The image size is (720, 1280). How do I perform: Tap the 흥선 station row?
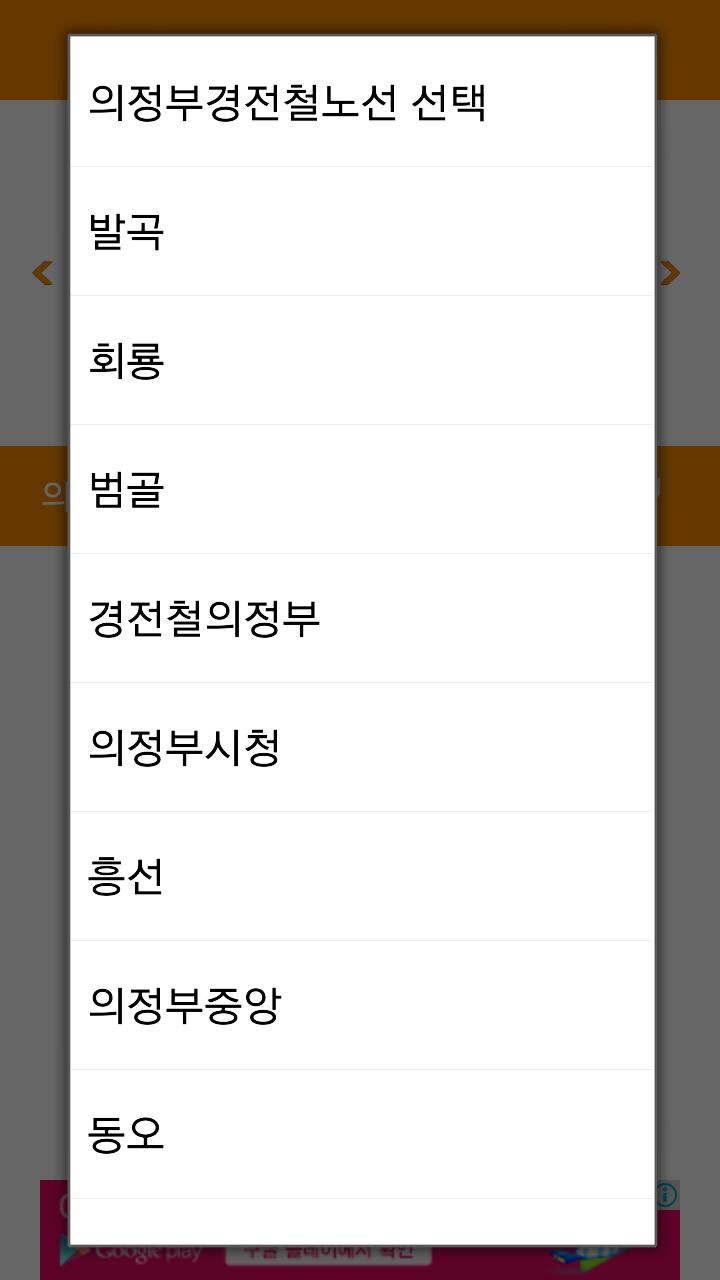(362, 876)
